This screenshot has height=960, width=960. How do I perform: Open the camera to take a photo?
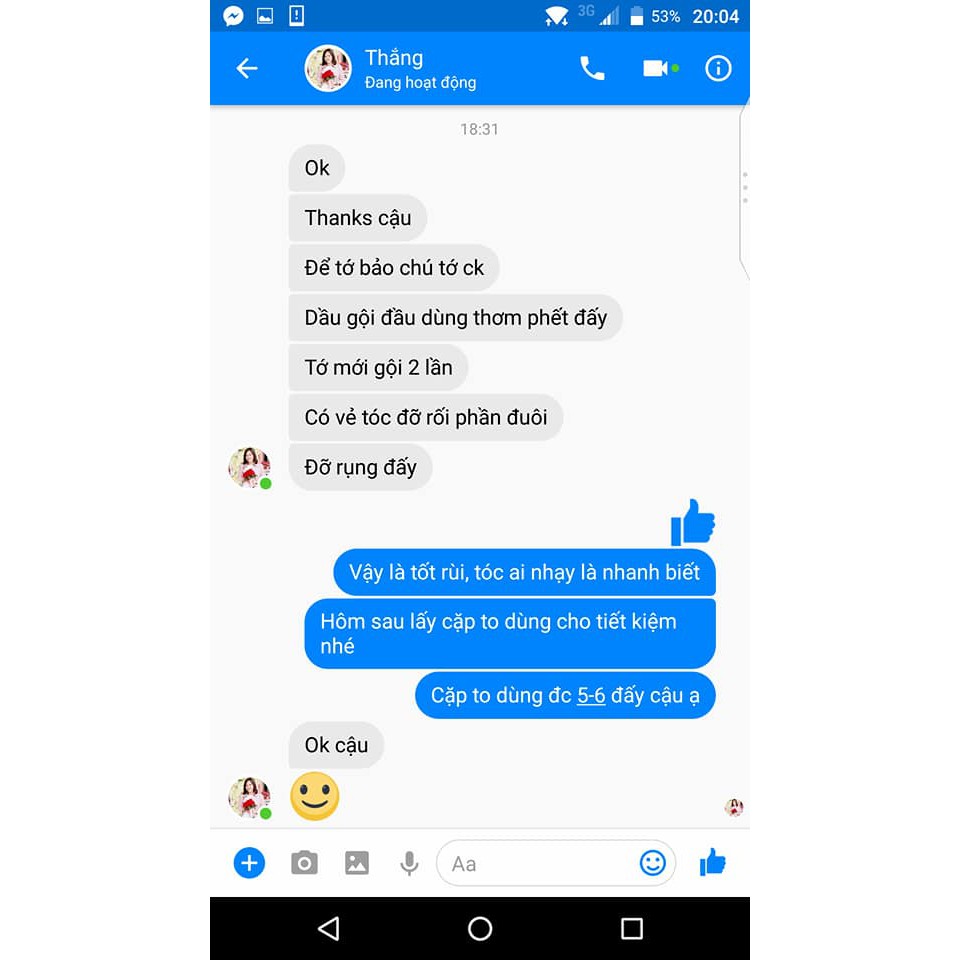[x=304, y=863]
